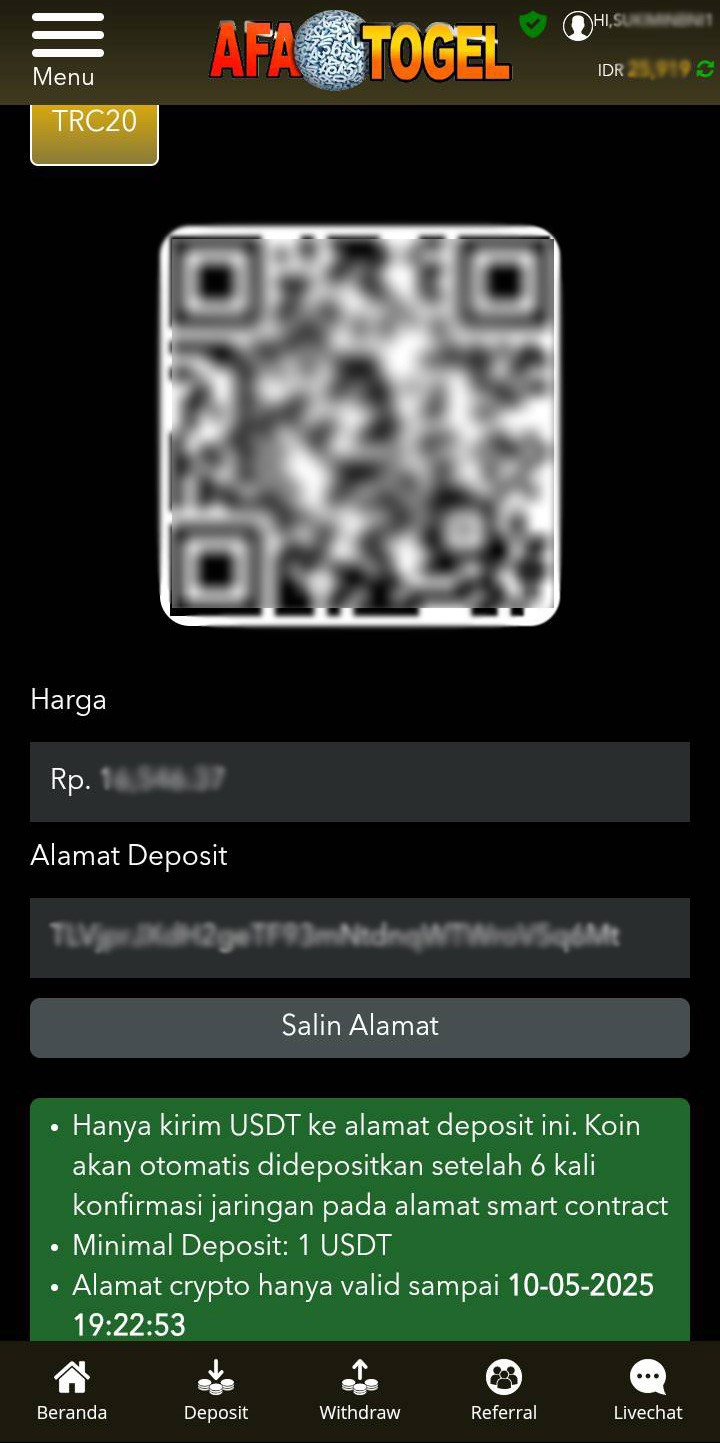Tap the Salin Alamat button
Viewport: 720px width, 1443px height.
coord(360,1027)
